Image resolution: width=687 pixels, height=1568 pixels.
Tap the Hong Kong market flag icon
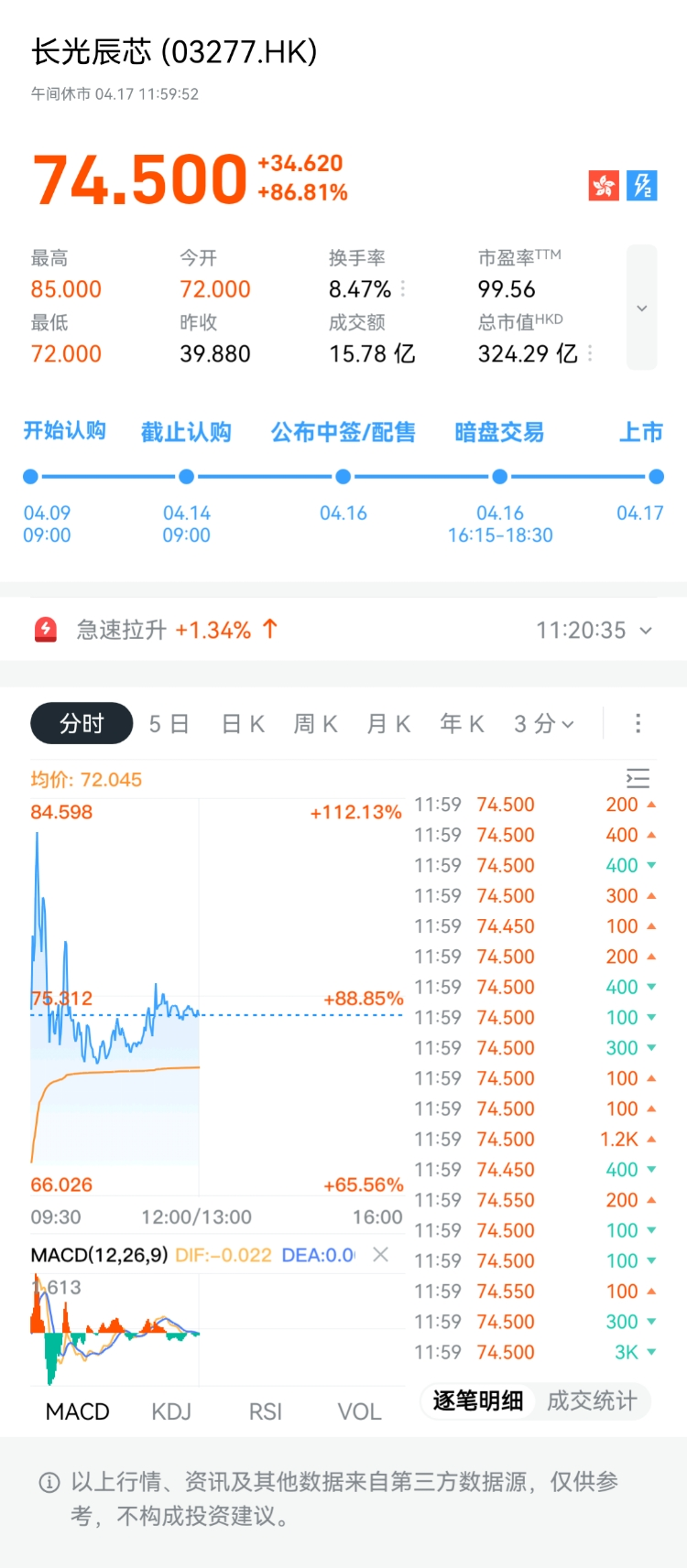coord(604,186)
